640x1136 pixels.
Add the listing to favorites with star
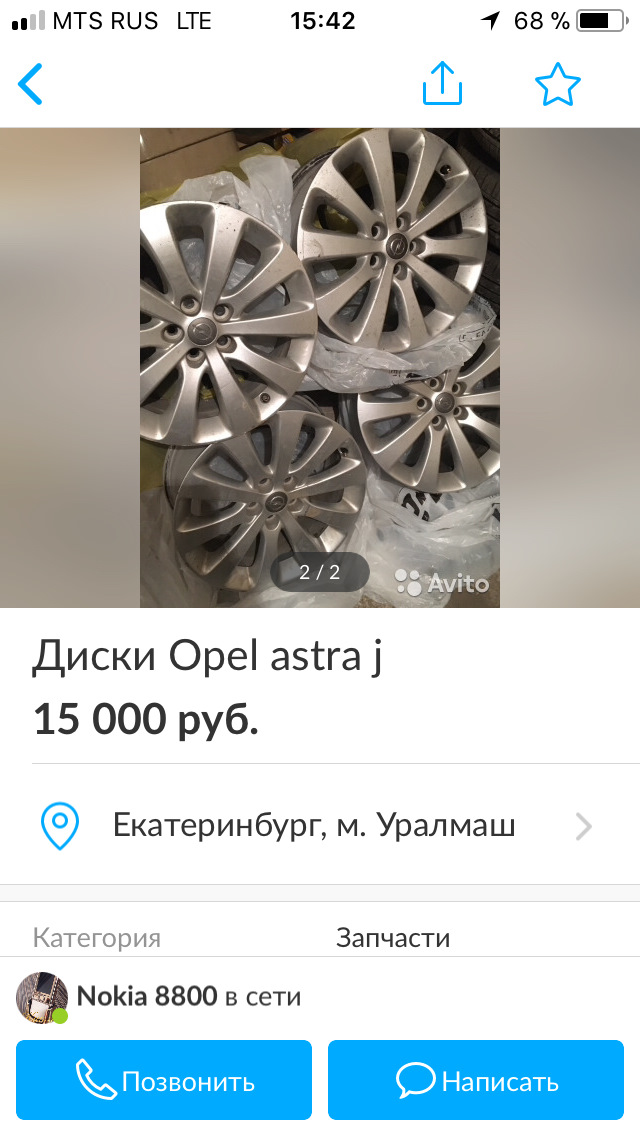pos(557,85)
